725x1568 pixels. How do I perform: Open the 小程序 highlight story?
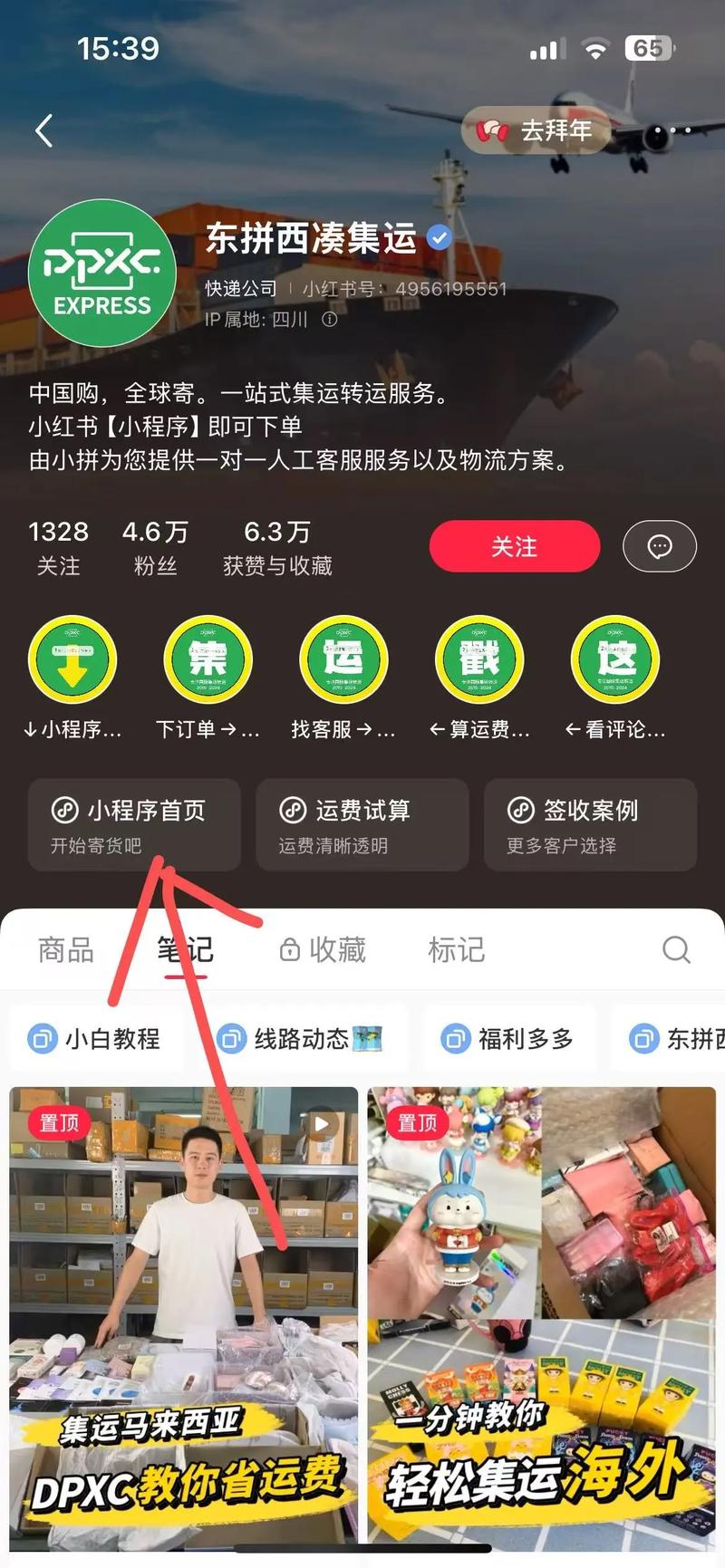72,659
